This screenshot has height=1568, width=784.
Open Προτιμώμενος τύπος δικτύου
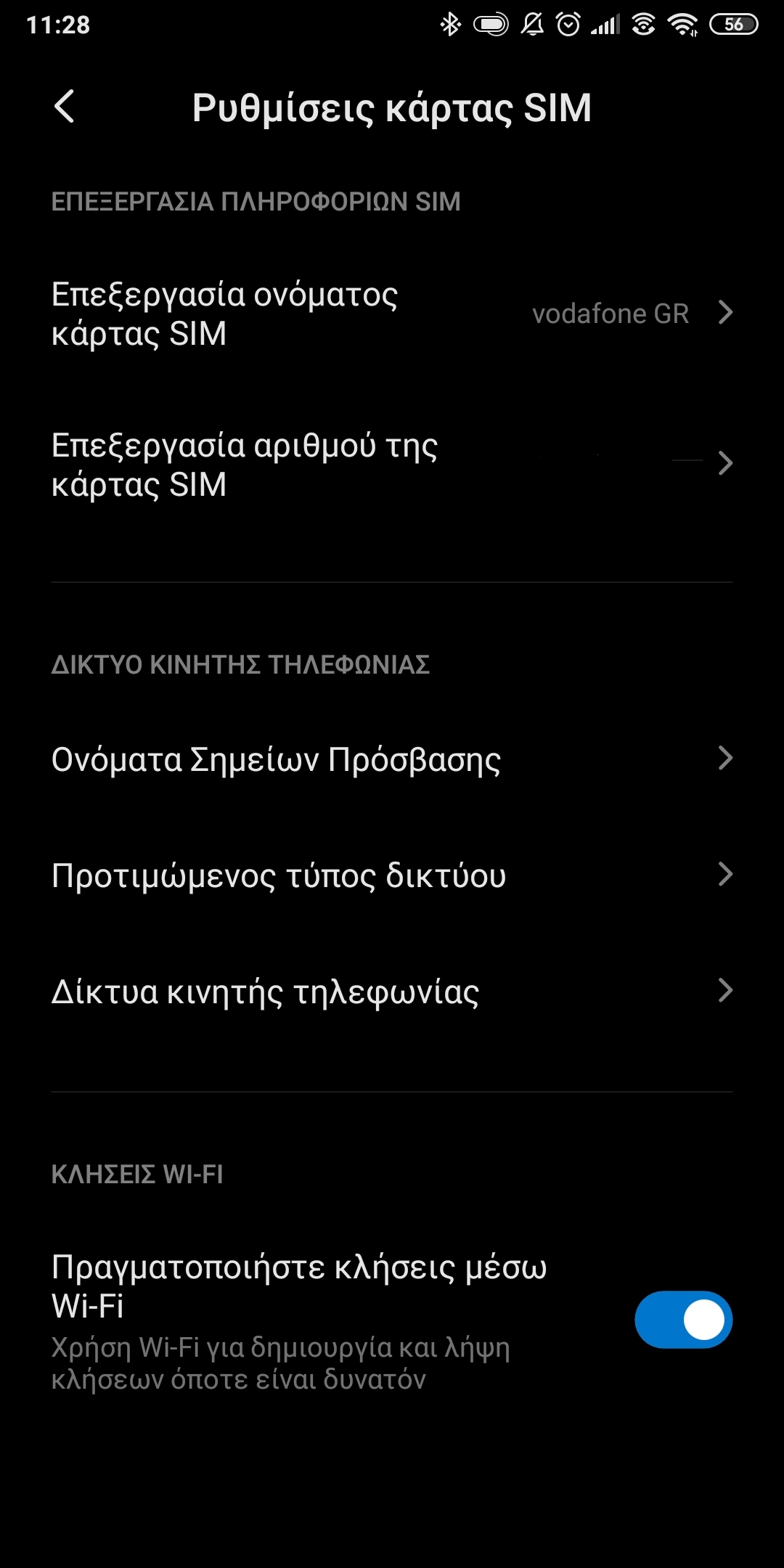[392, 875]
